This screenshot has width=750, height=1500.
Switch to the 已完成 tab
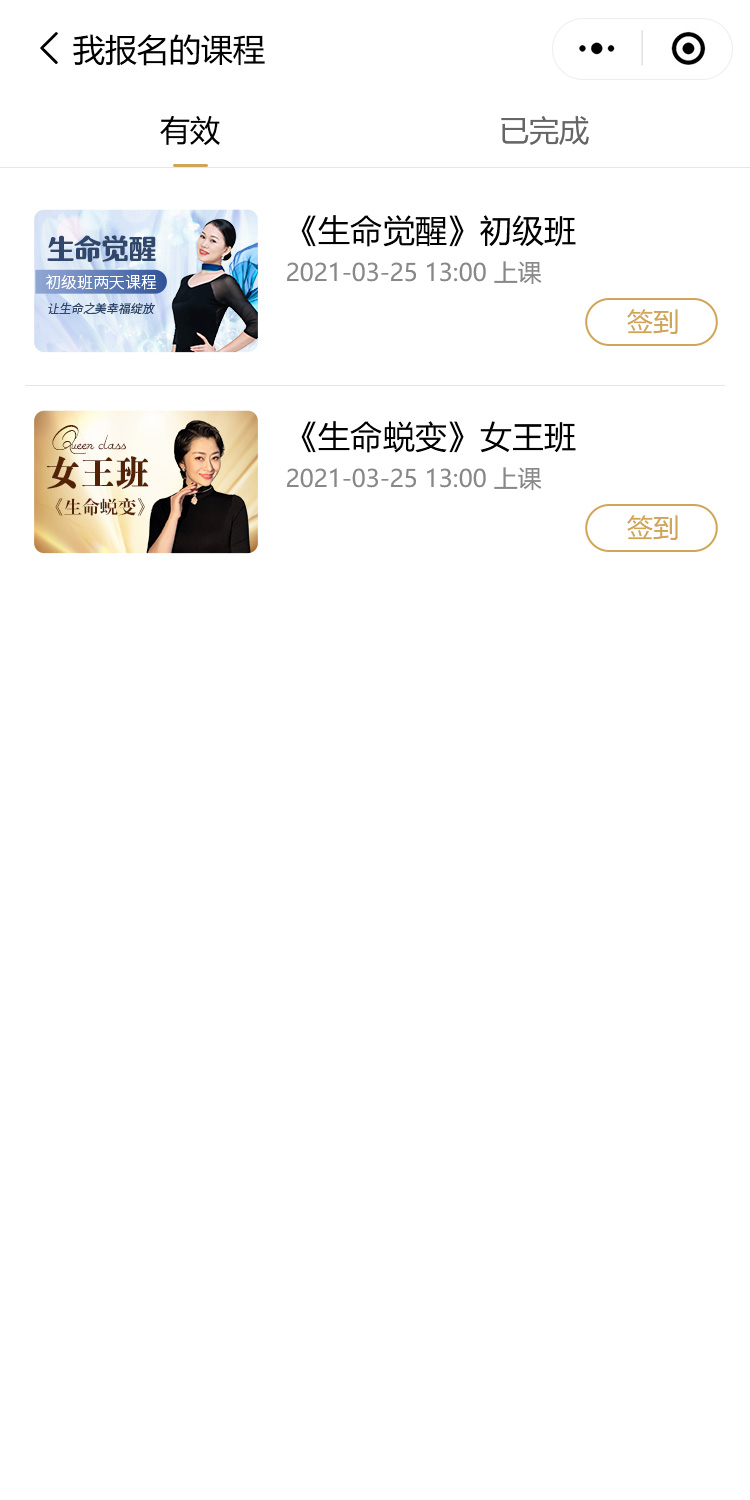click(x=544, y=132)
